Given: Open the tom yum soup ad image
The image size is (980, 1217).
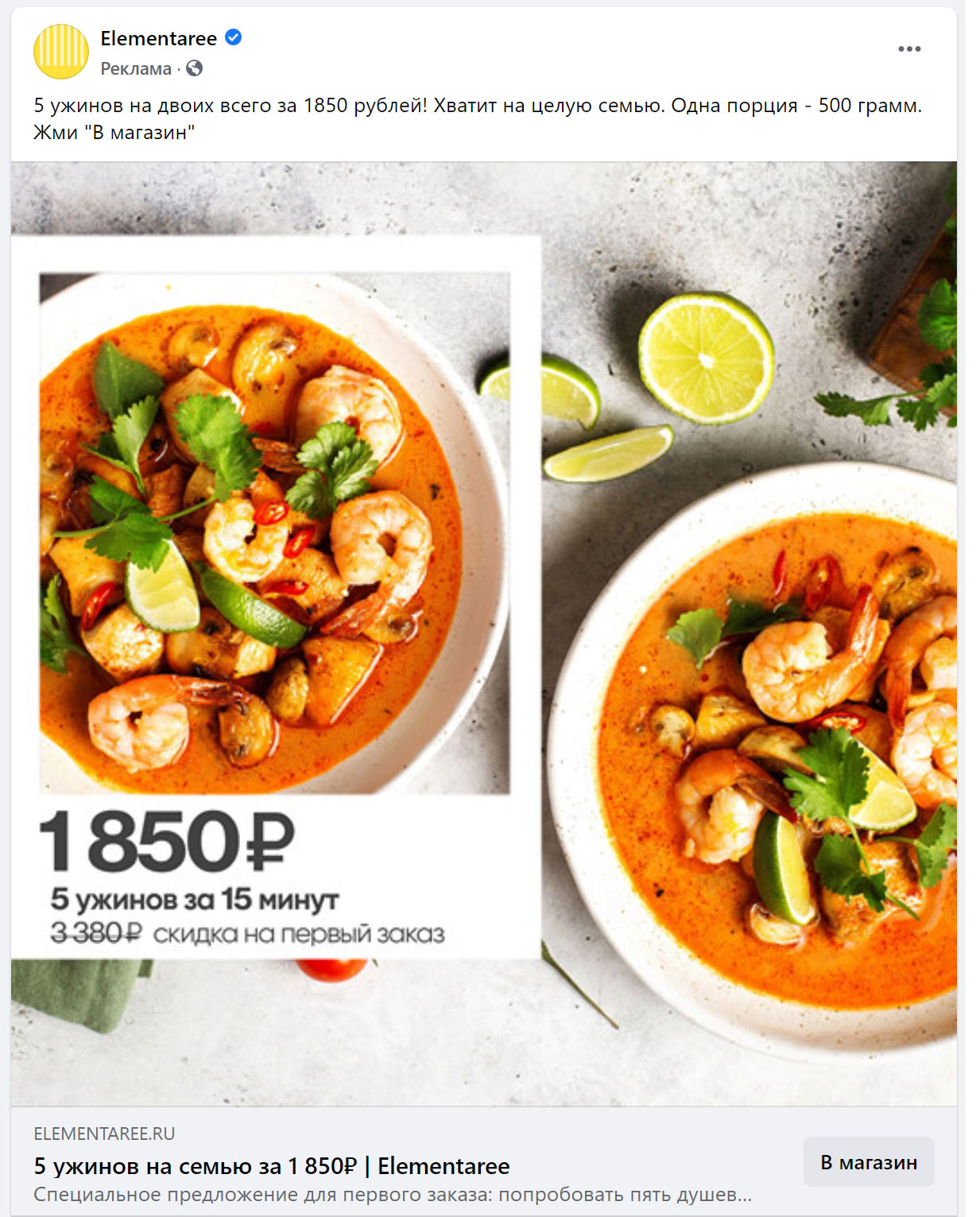Looking at the screenshot, I should [x=483, y=634].
